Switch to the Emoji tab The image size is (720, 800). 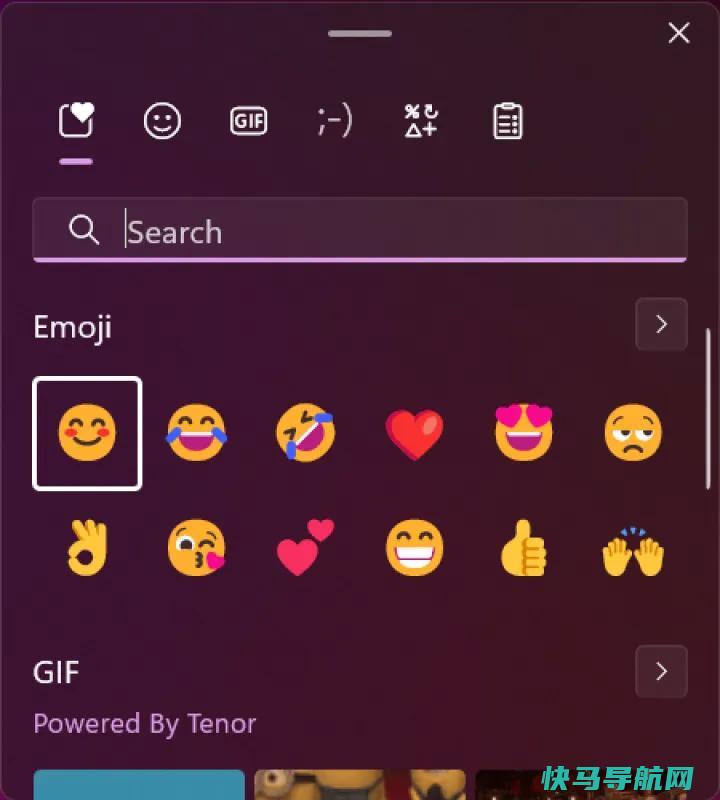tap(162, 122)
